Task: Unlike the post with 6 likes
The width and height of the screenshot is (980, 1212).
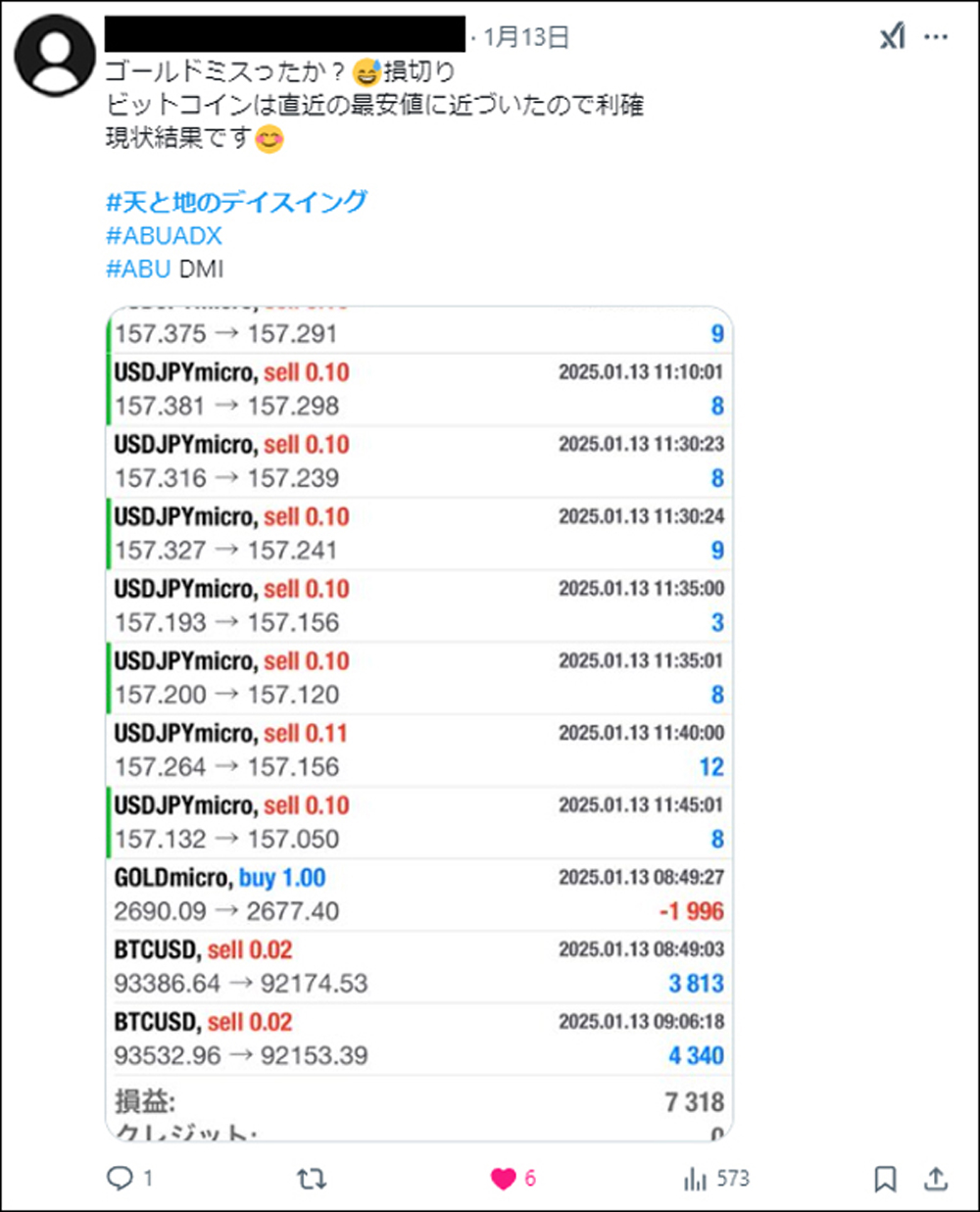Action: (504, 1179)
